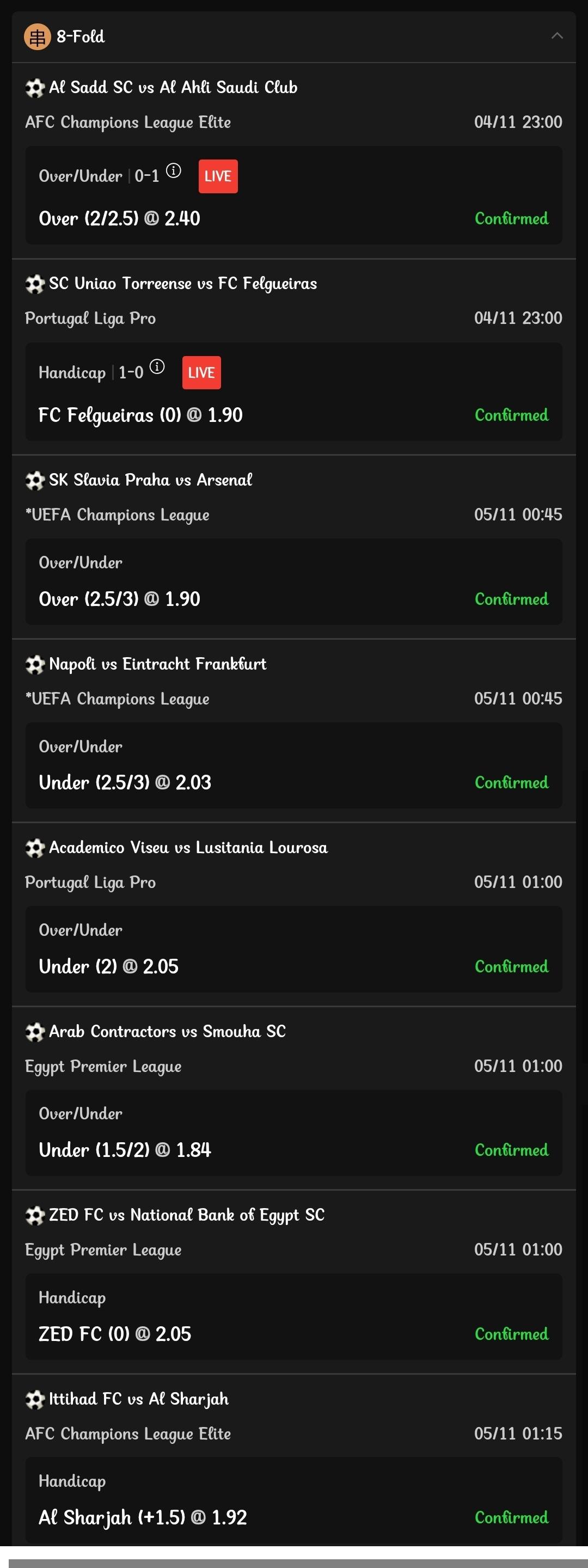Collapse the 8-Fold bet section

pos(556,36)
